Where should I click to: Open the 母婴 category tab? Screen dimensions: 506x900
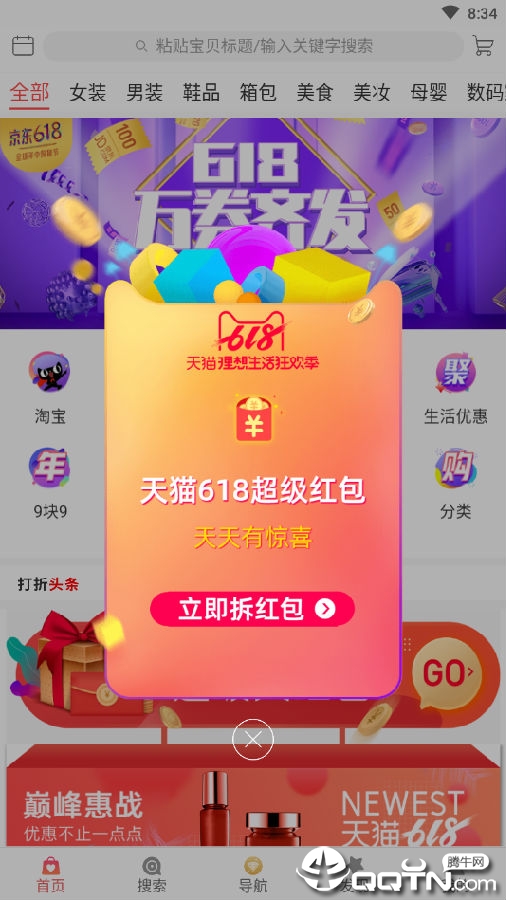click(429, 92)
